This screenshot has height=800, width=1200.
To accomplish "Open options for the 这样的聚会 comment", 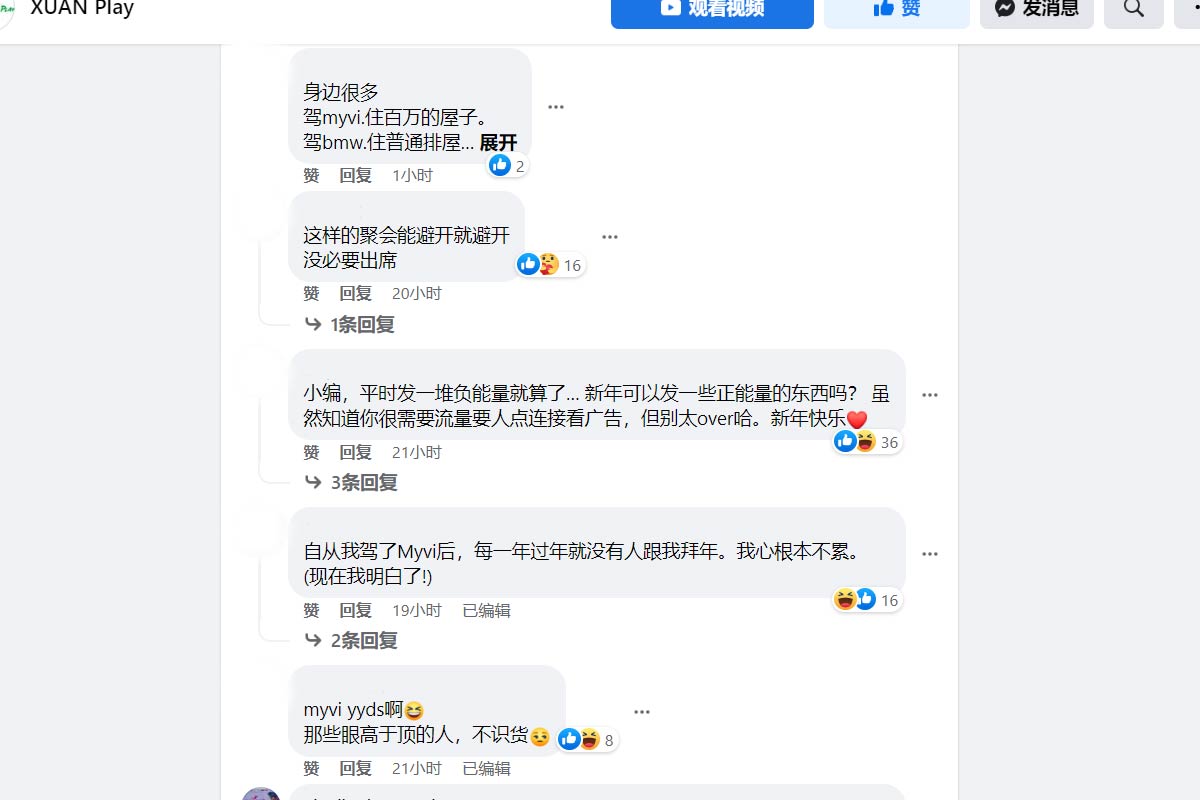I will [610, 237].
